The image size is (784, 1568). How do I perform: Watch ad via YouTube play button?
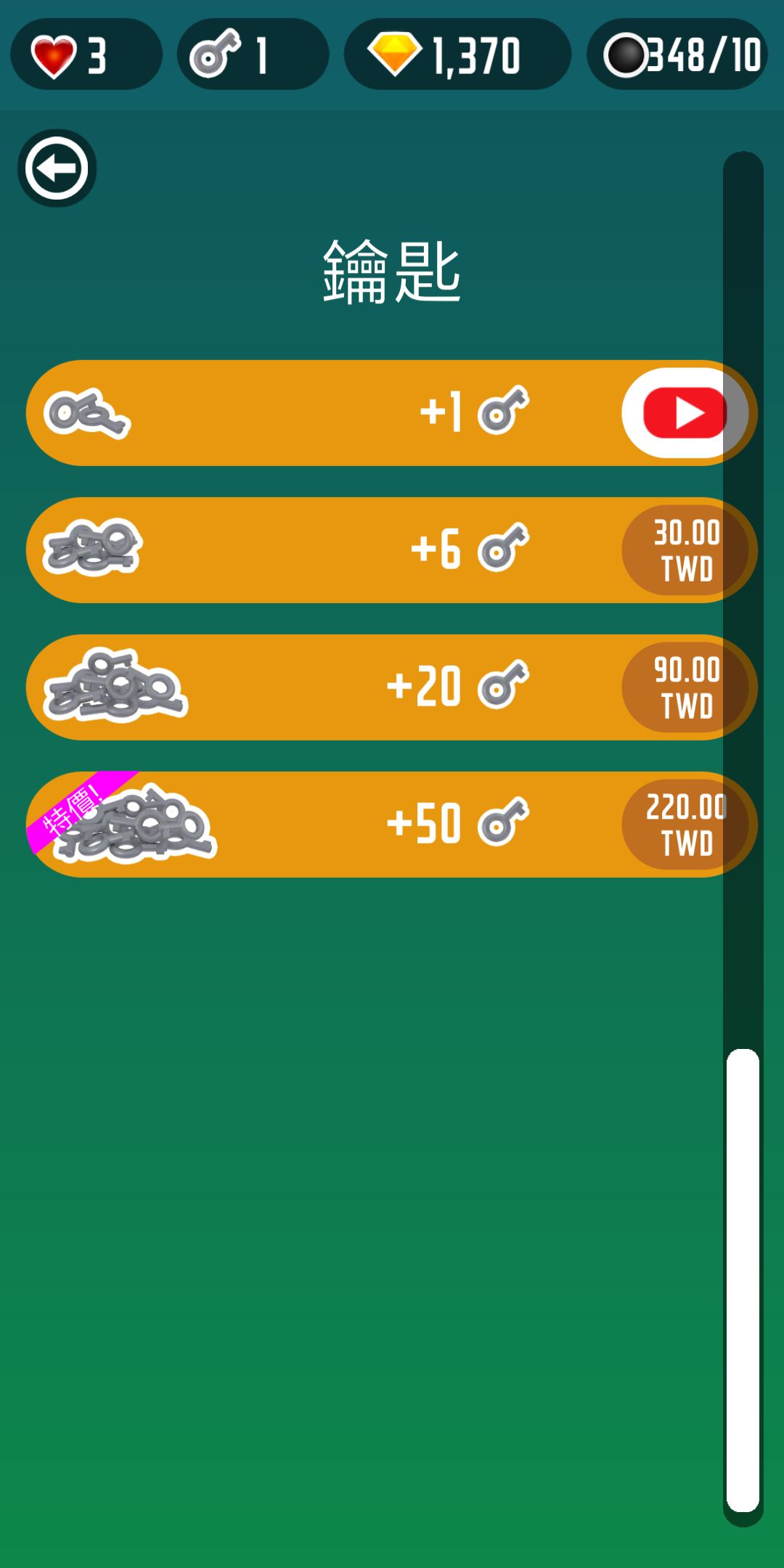[x=685, y=412]
